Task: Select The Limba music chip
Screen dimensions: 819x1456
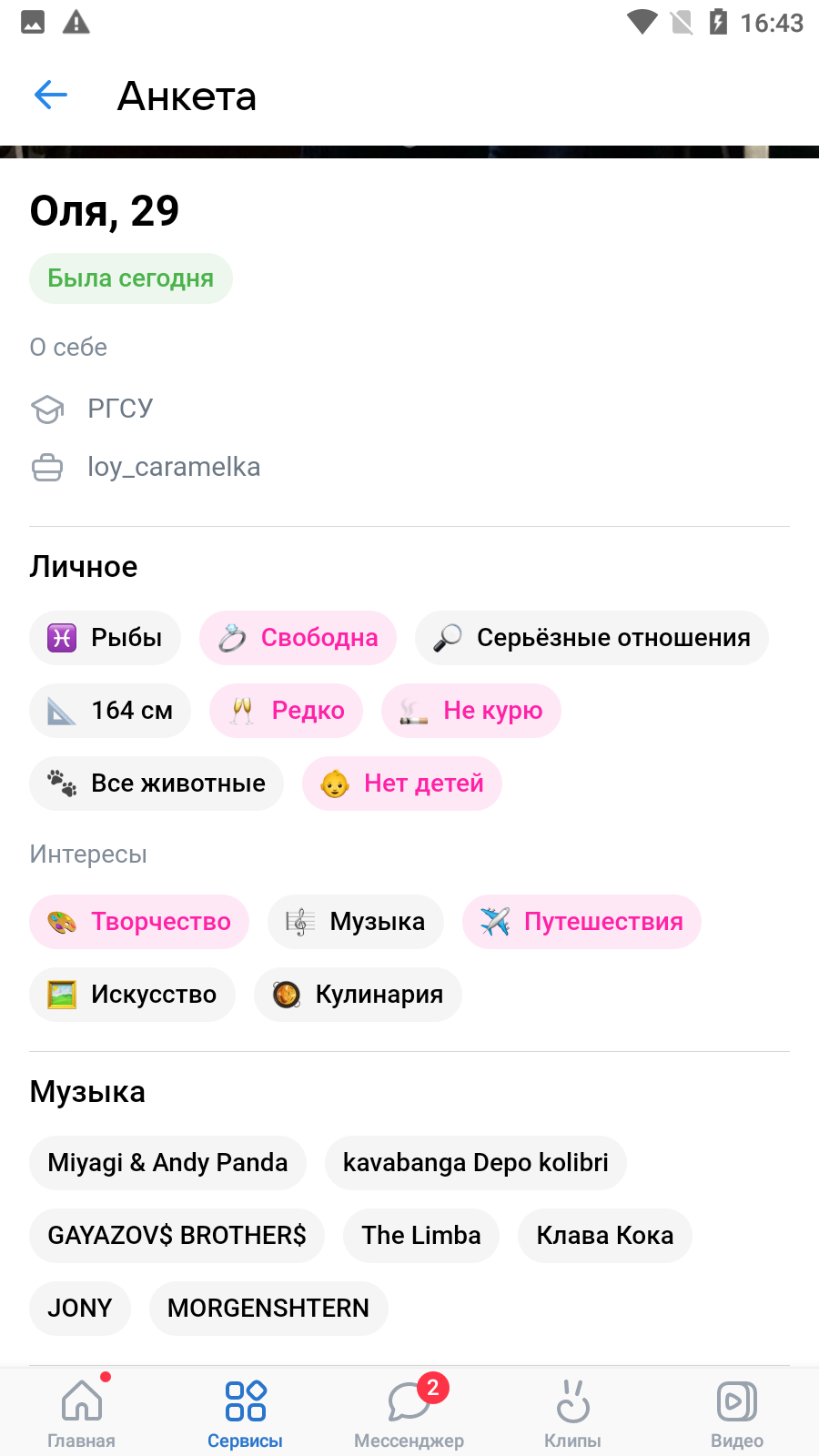Action: 421,1236
